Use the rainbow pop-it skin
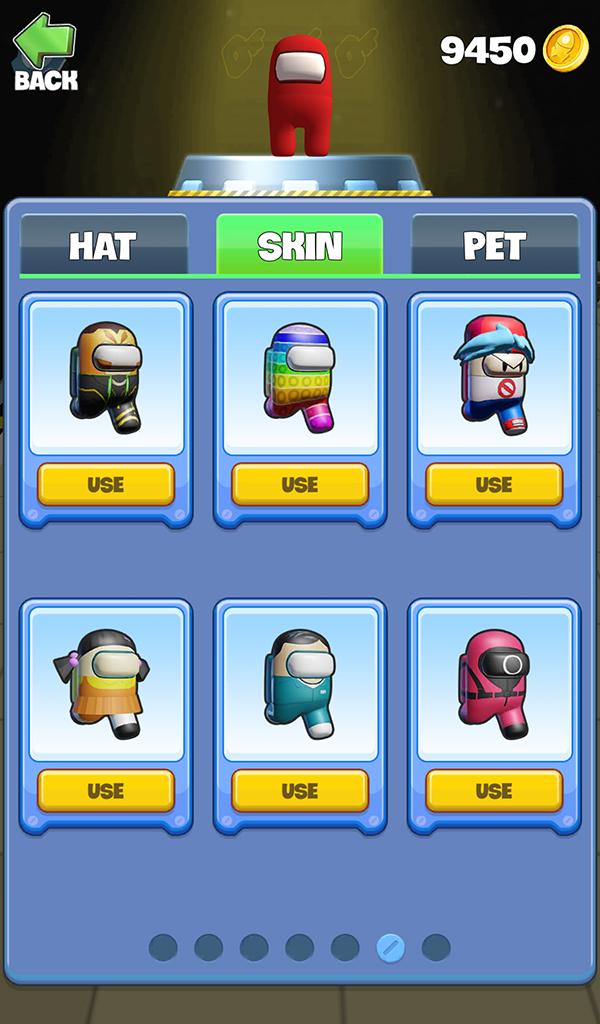Viewport: 600px width, 1024px height. pyautogui.click(x=300, y=485)
